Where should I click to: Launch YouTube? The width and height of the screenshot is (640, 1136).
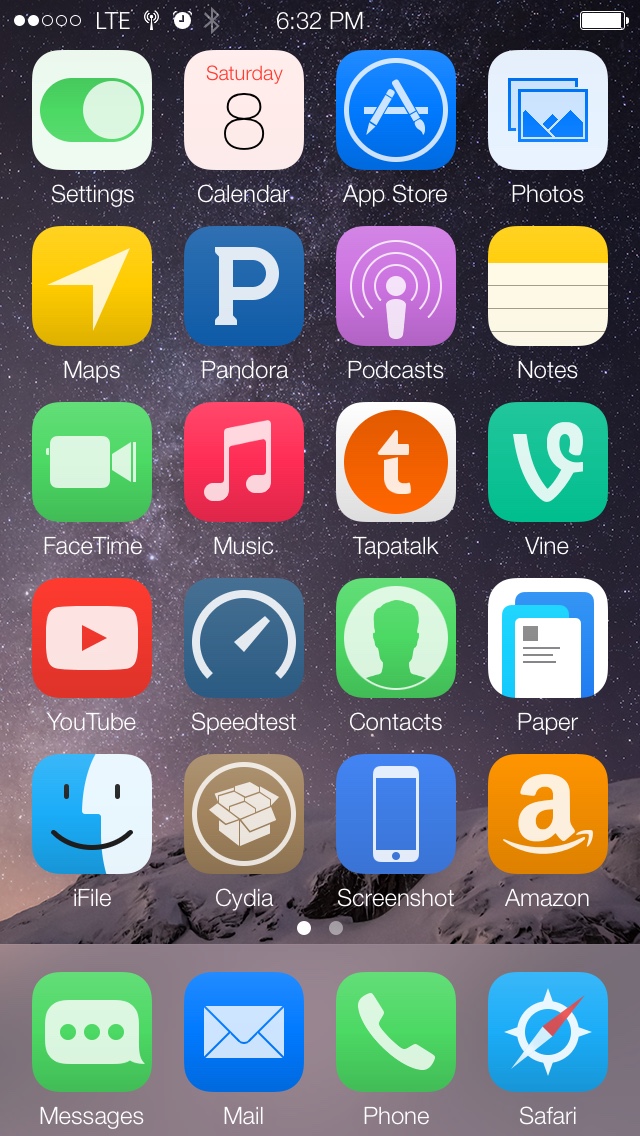click(92, 638)
